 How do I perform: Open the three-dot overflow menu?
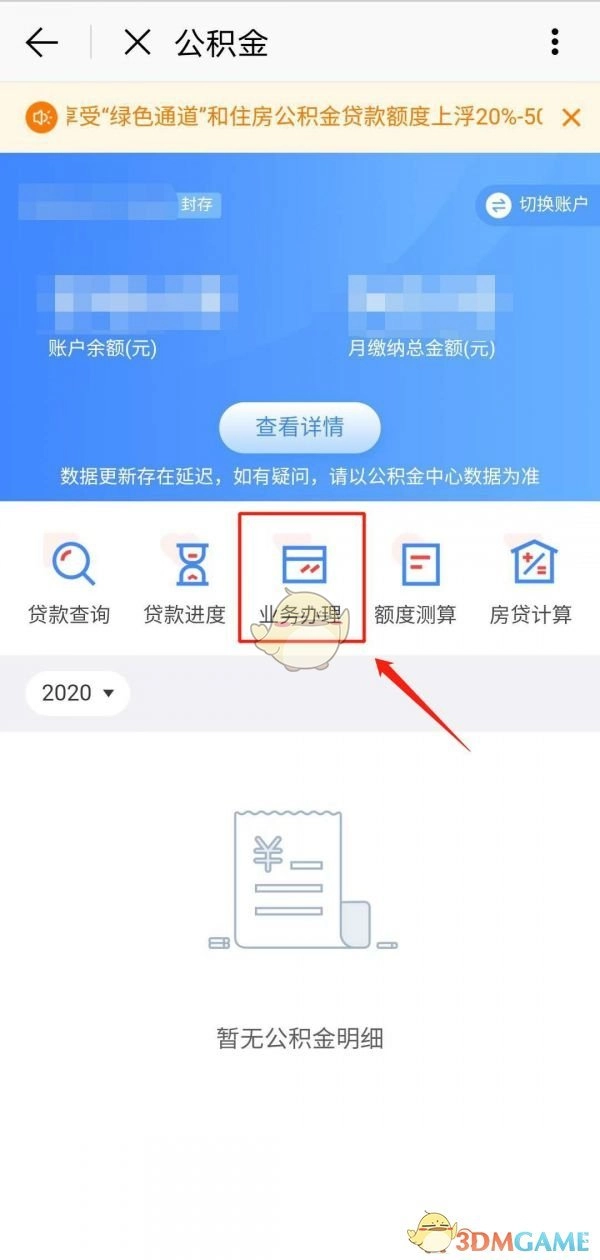tap(555, 42)
